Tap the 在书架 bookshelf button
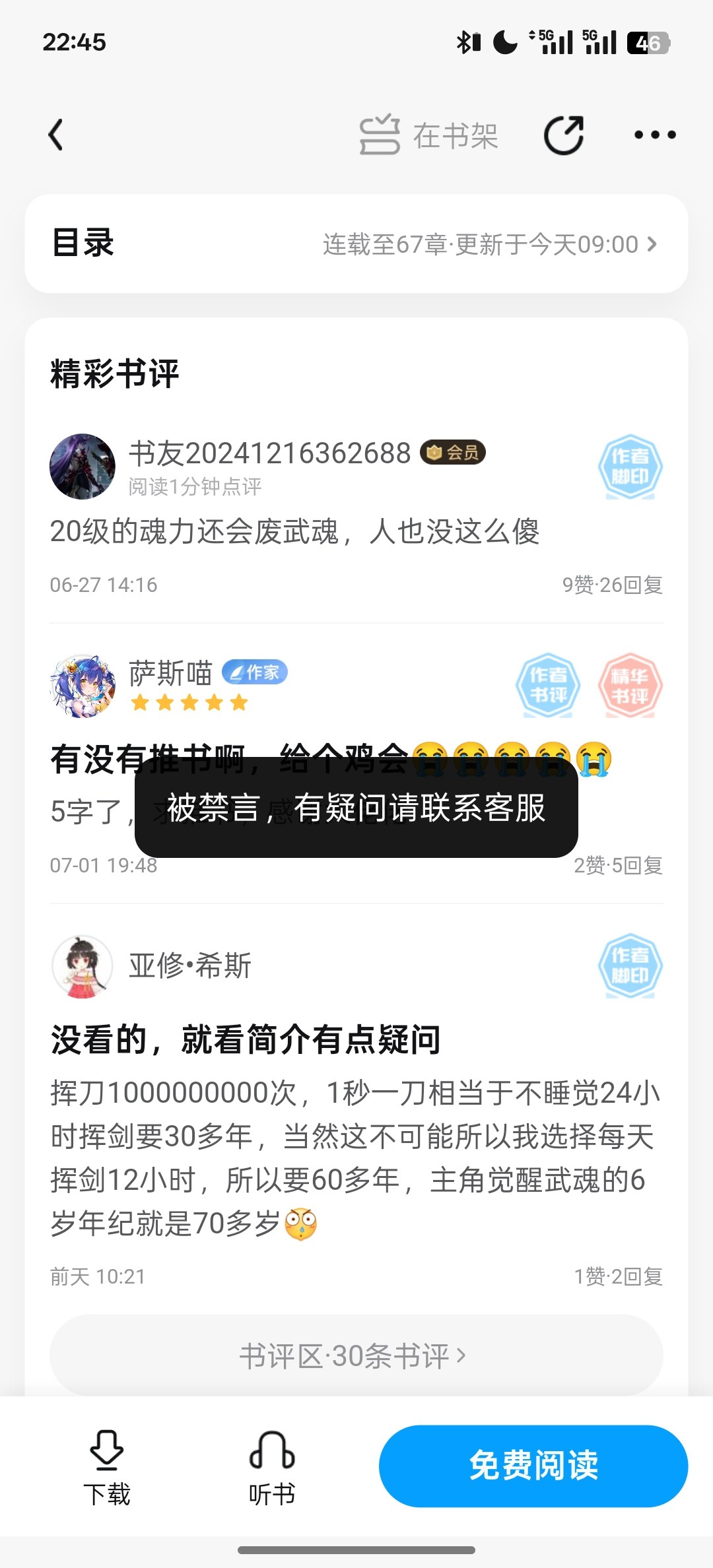Screen dimensions: 713x1568 click(x=429, y=135)
